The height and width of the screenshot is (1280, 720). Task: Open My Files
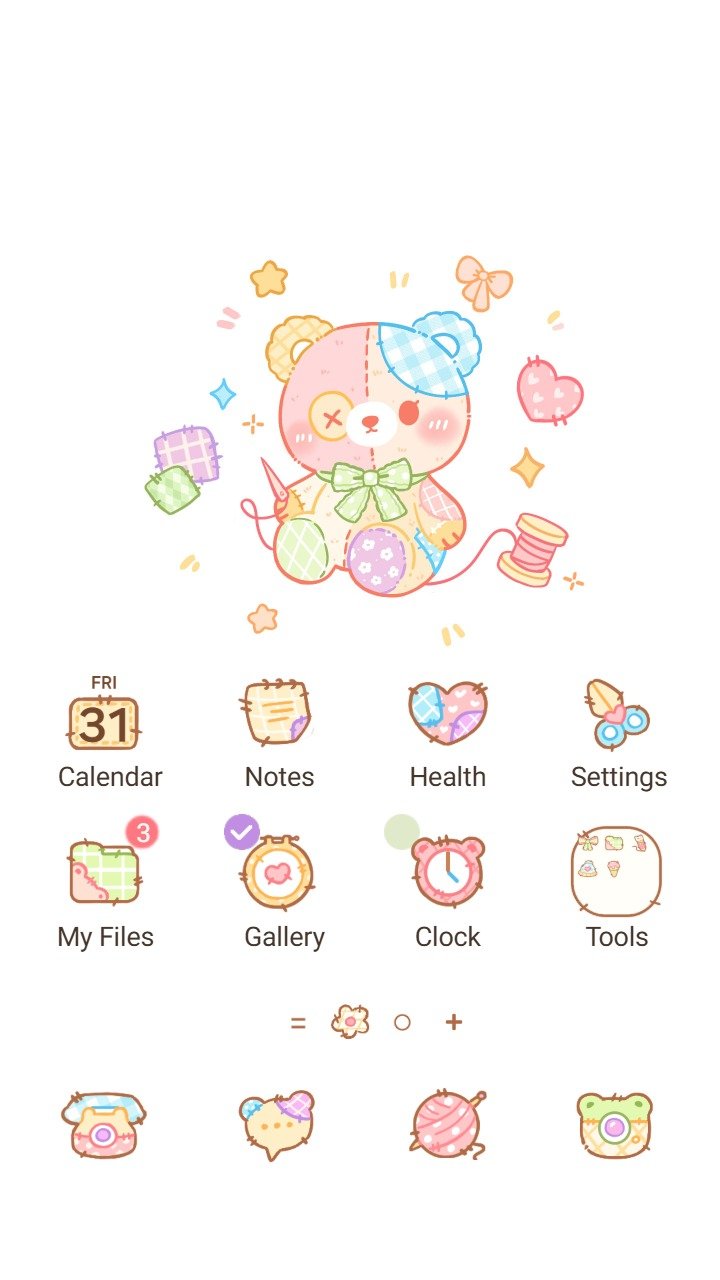104,872
